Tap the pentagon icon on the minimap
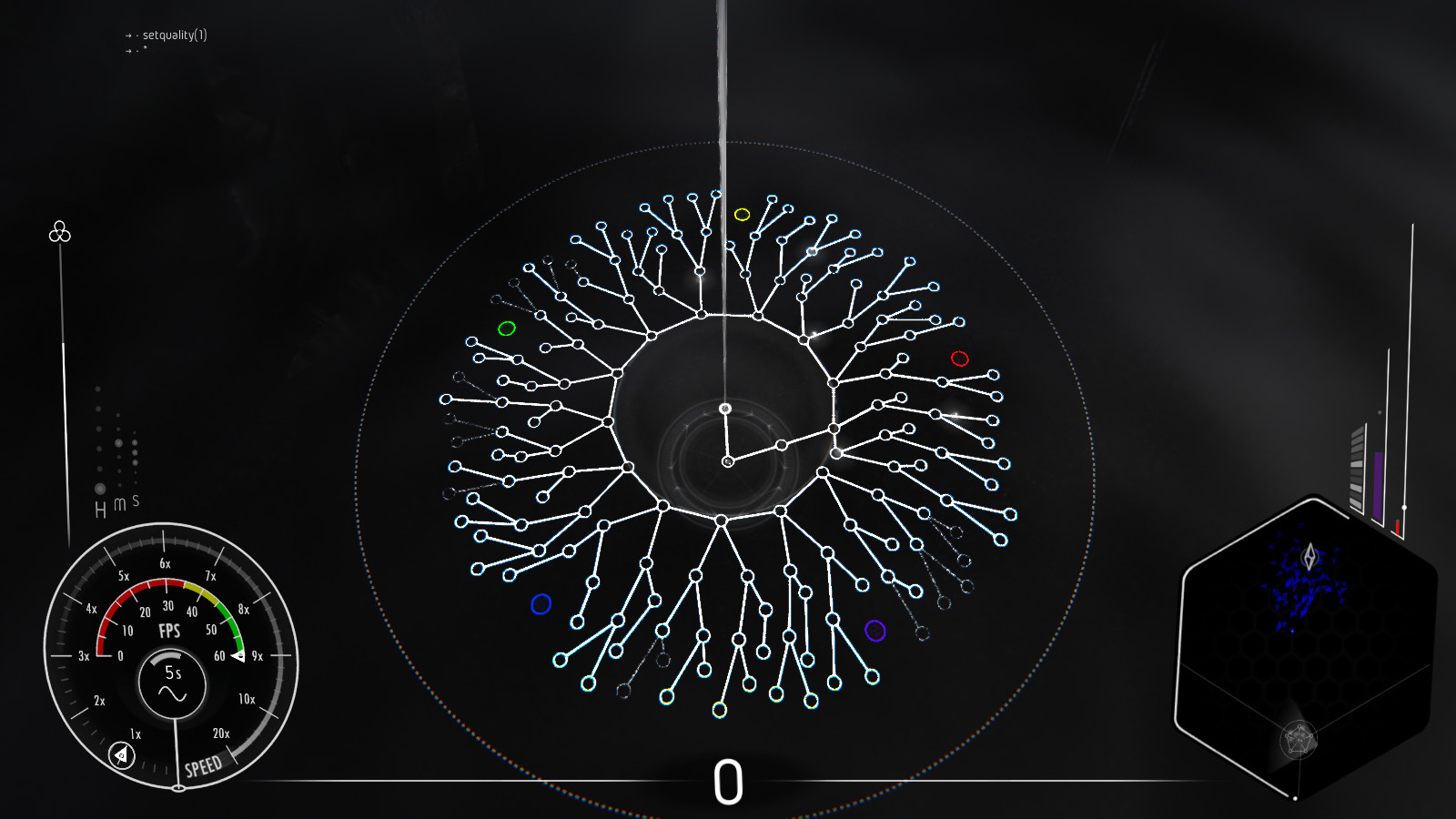Image resolution: width=1456 pixels, height=819 pixels. (1299, 739)
